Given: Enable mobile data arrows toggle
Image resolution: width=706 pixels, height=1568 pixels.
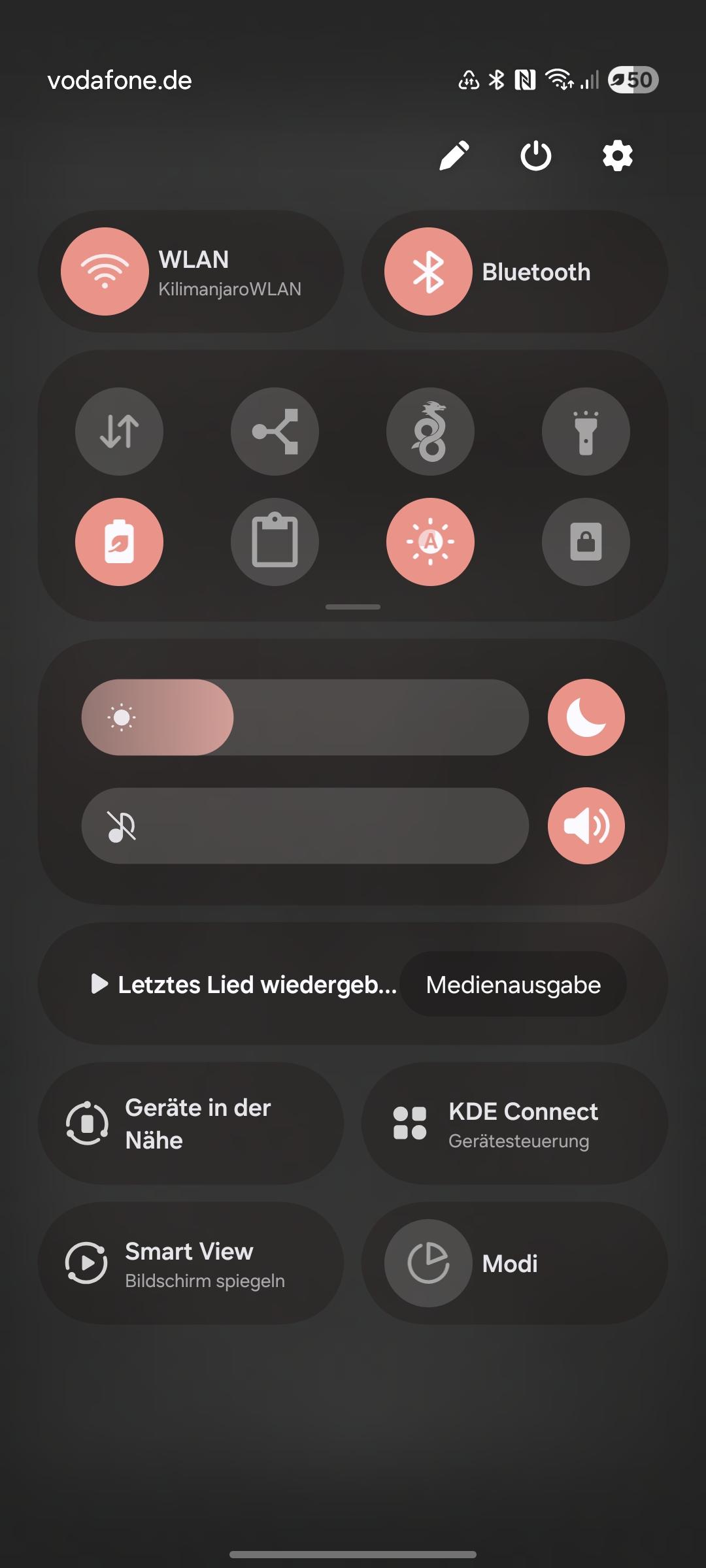Looking at the screenshot, I should click(x=120, y=431).
